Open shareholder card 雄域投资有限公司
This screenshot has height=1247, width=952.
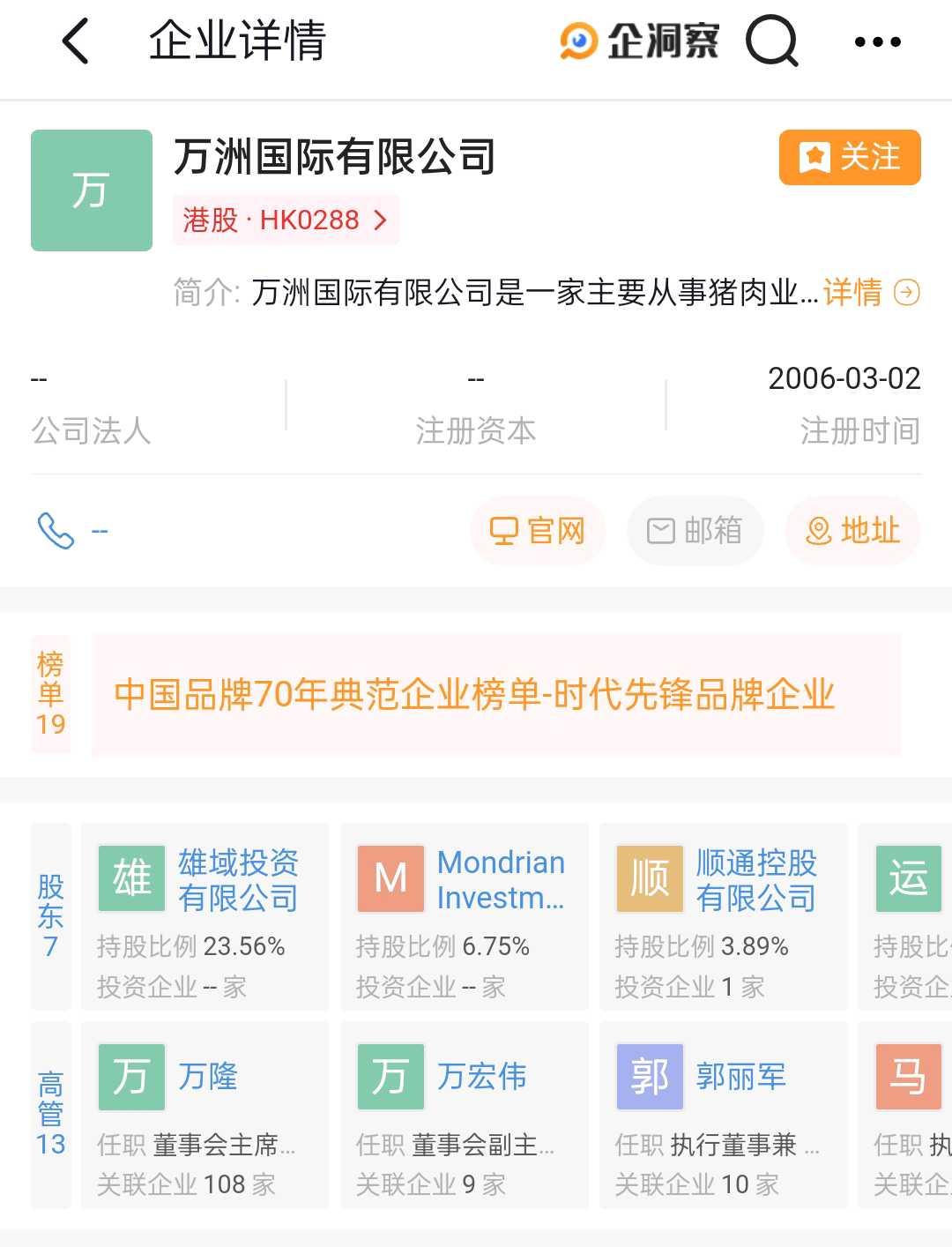[205, 915]
